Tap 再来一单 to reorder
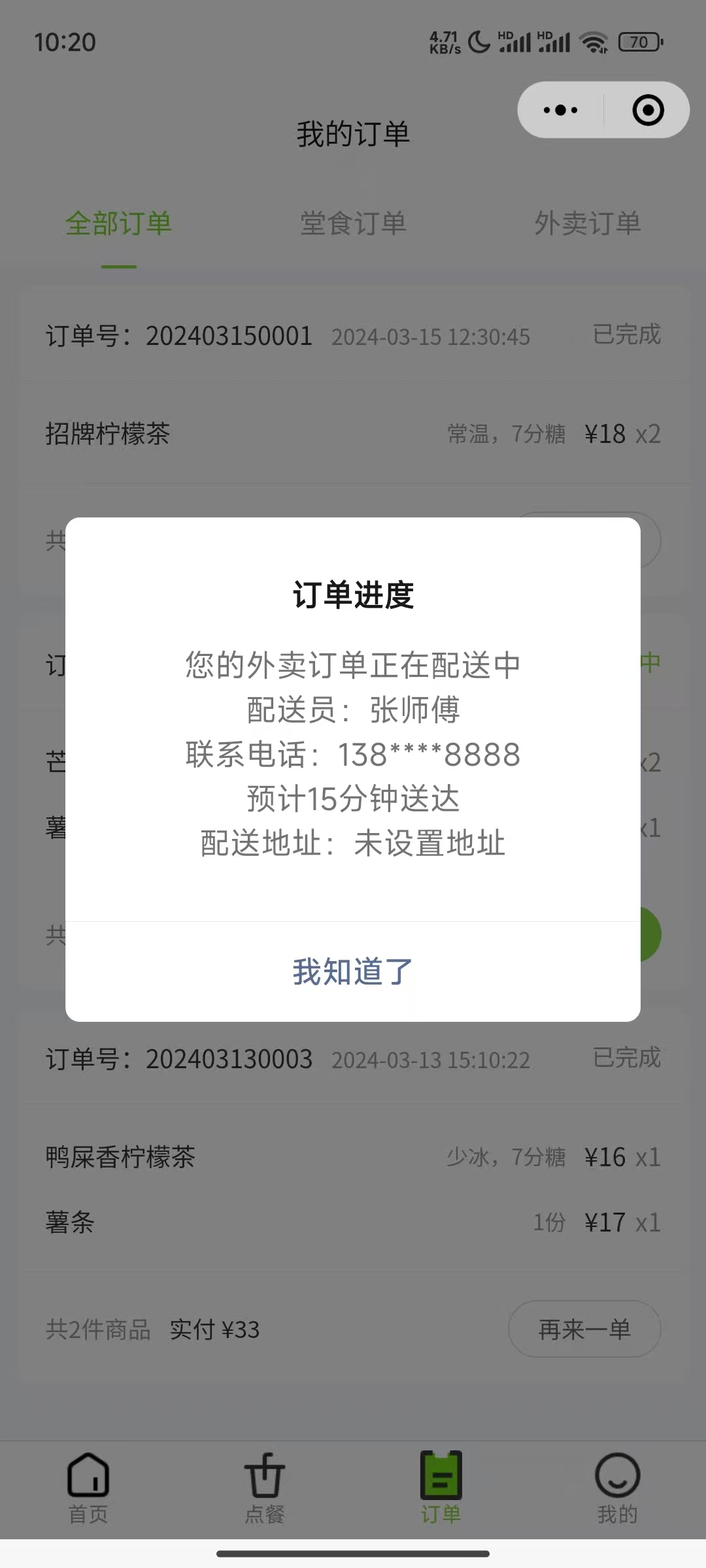The width and height of the screenshot is (706, 1568). click(x=584, y=1330)
